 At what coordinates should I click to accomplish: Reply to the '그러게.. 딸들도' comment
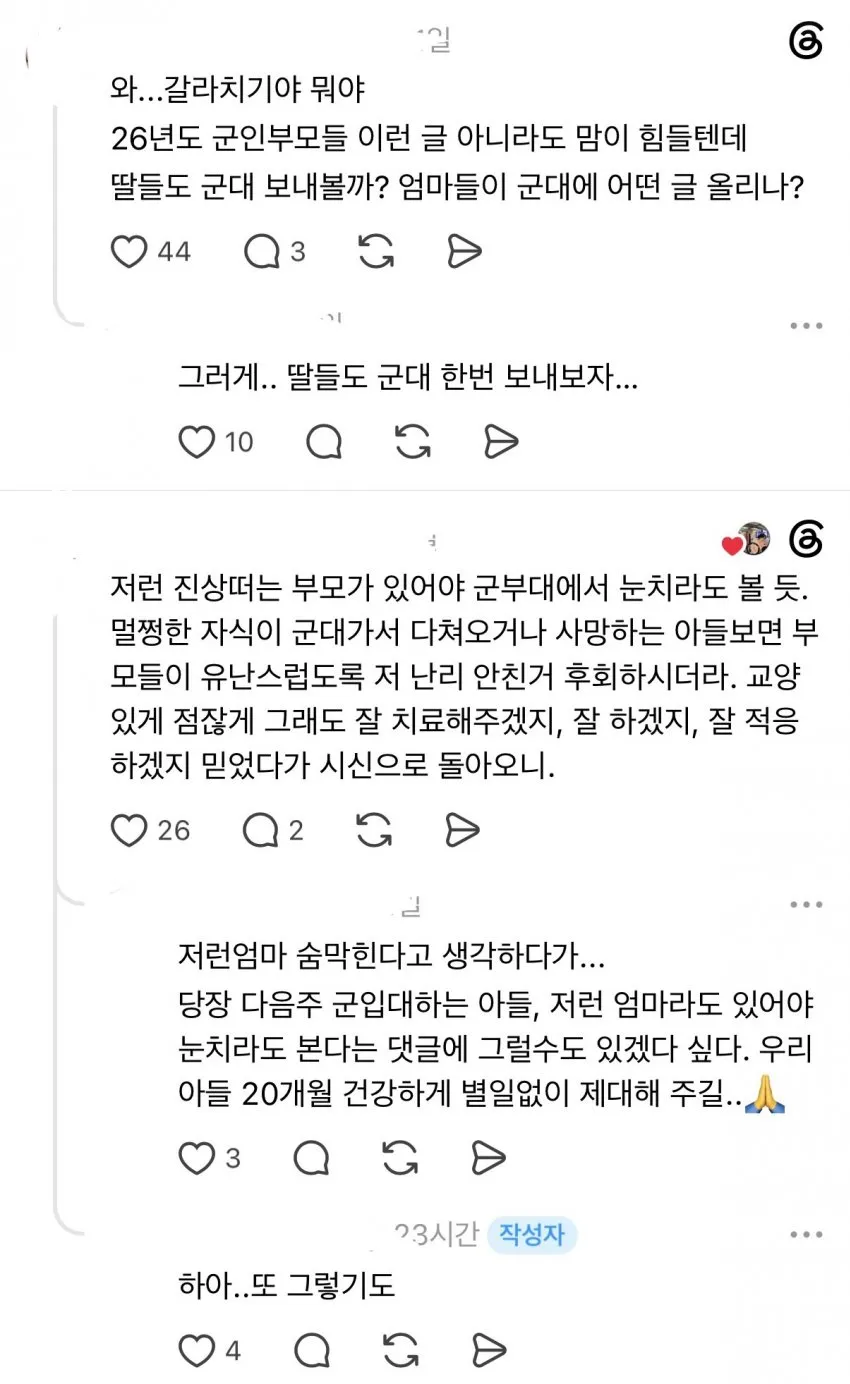[x=324, y=441]
